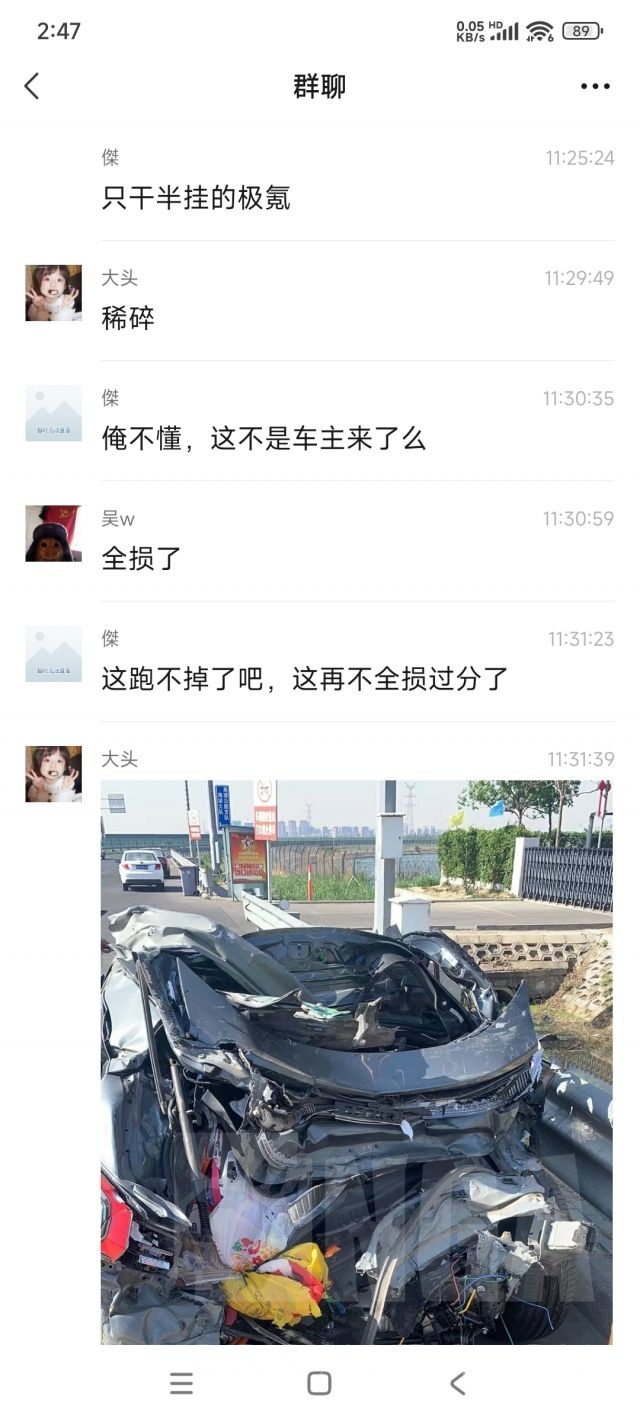Tap 傑's avatar beside 这跑不掉了吧 message
The height and width of the screenshot is (1422, 640).
click(x=53, y=654)
